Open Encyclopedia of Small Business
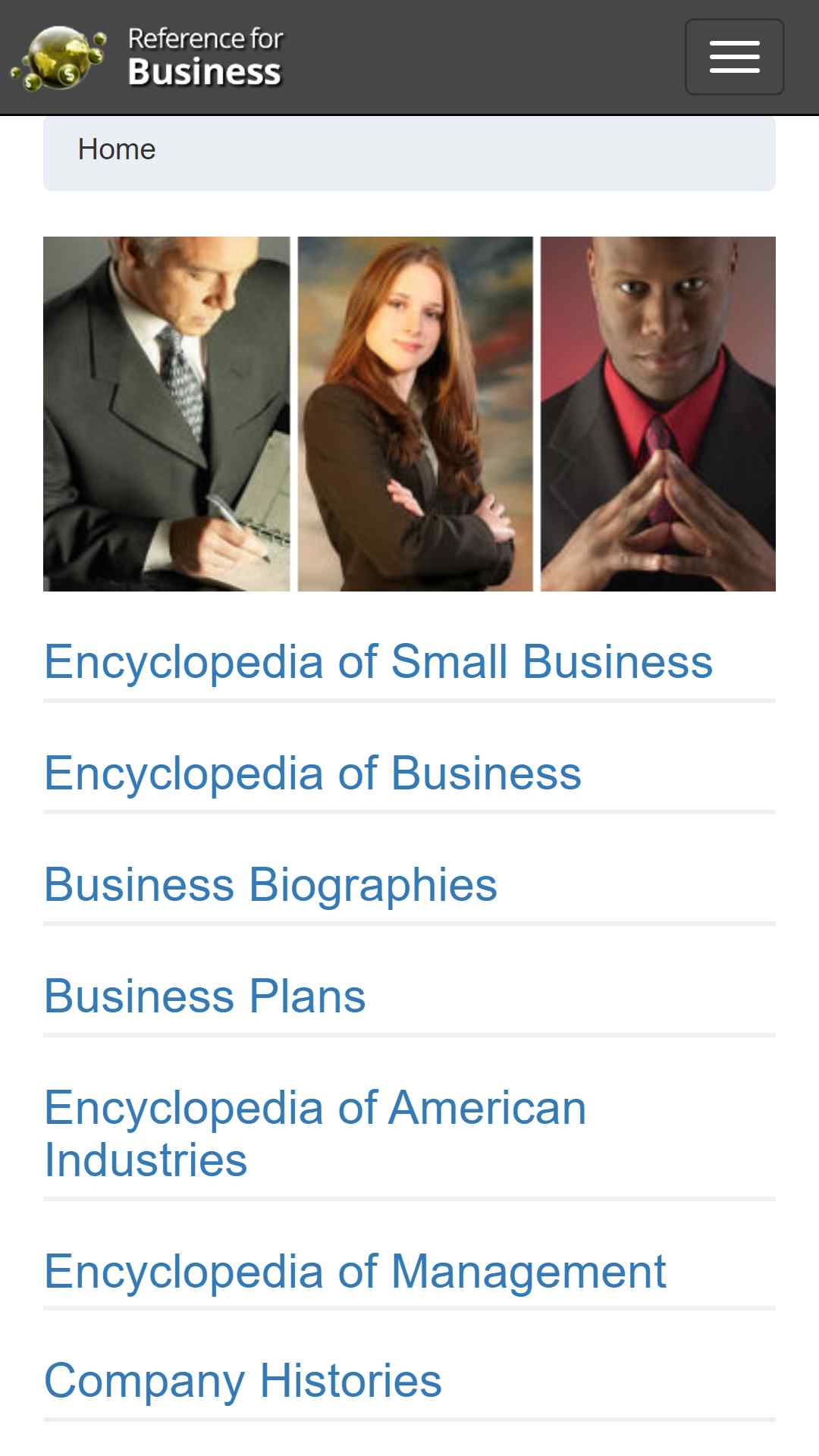Image resolution: width=819 pixels, height=1456 pixels. (x=378, y=661)
